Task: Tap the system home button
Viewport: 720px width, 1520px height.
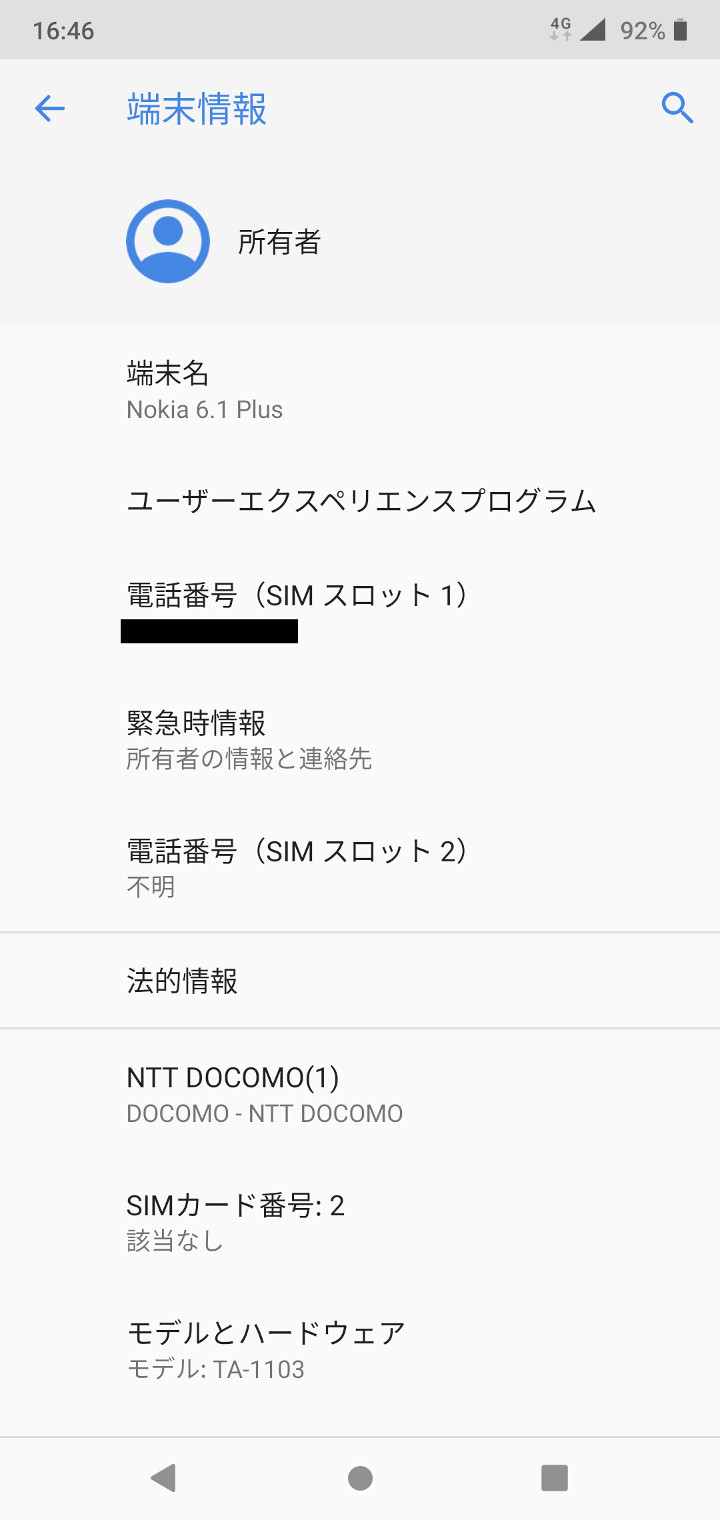Action: [360, 1478]
